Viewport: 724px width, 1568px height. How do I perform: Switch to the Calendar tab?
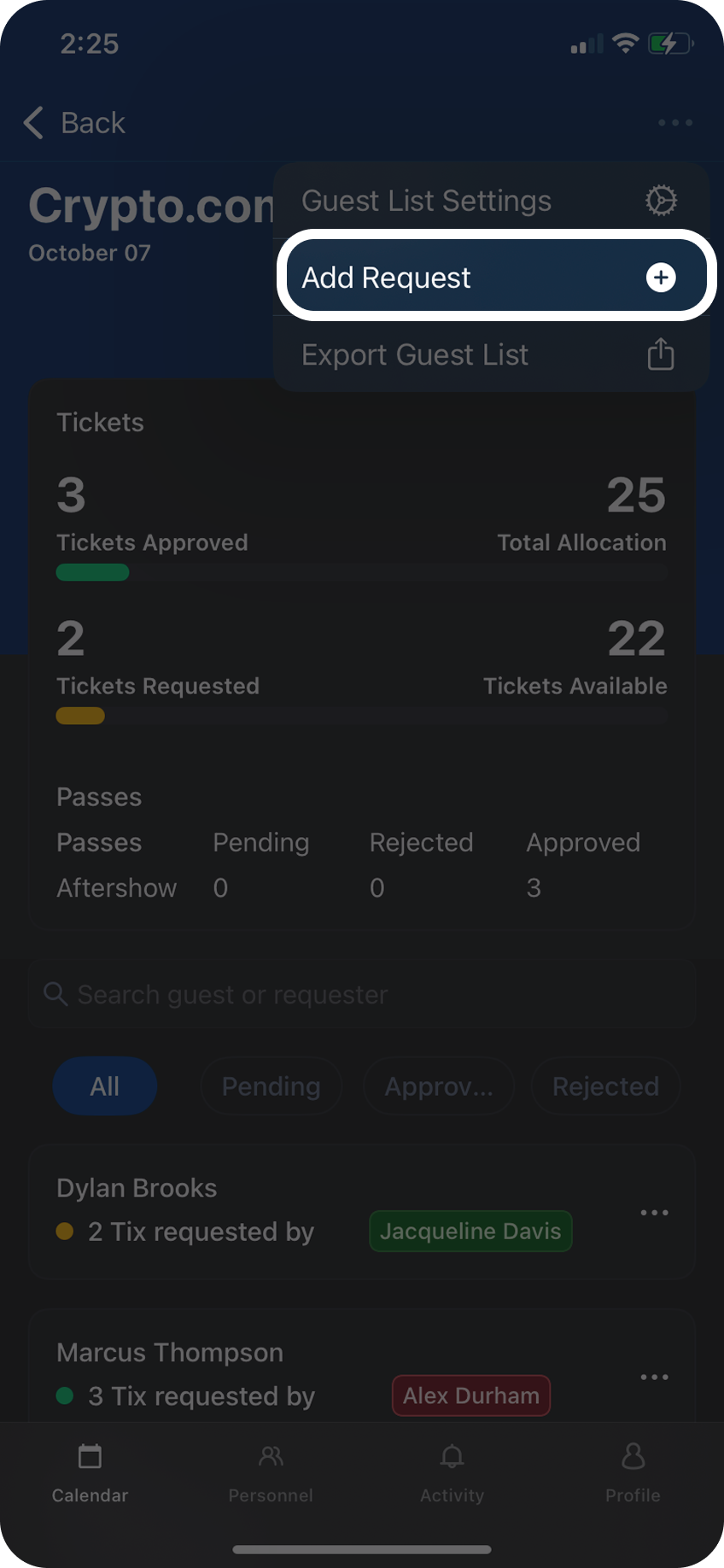(90, 1472)
